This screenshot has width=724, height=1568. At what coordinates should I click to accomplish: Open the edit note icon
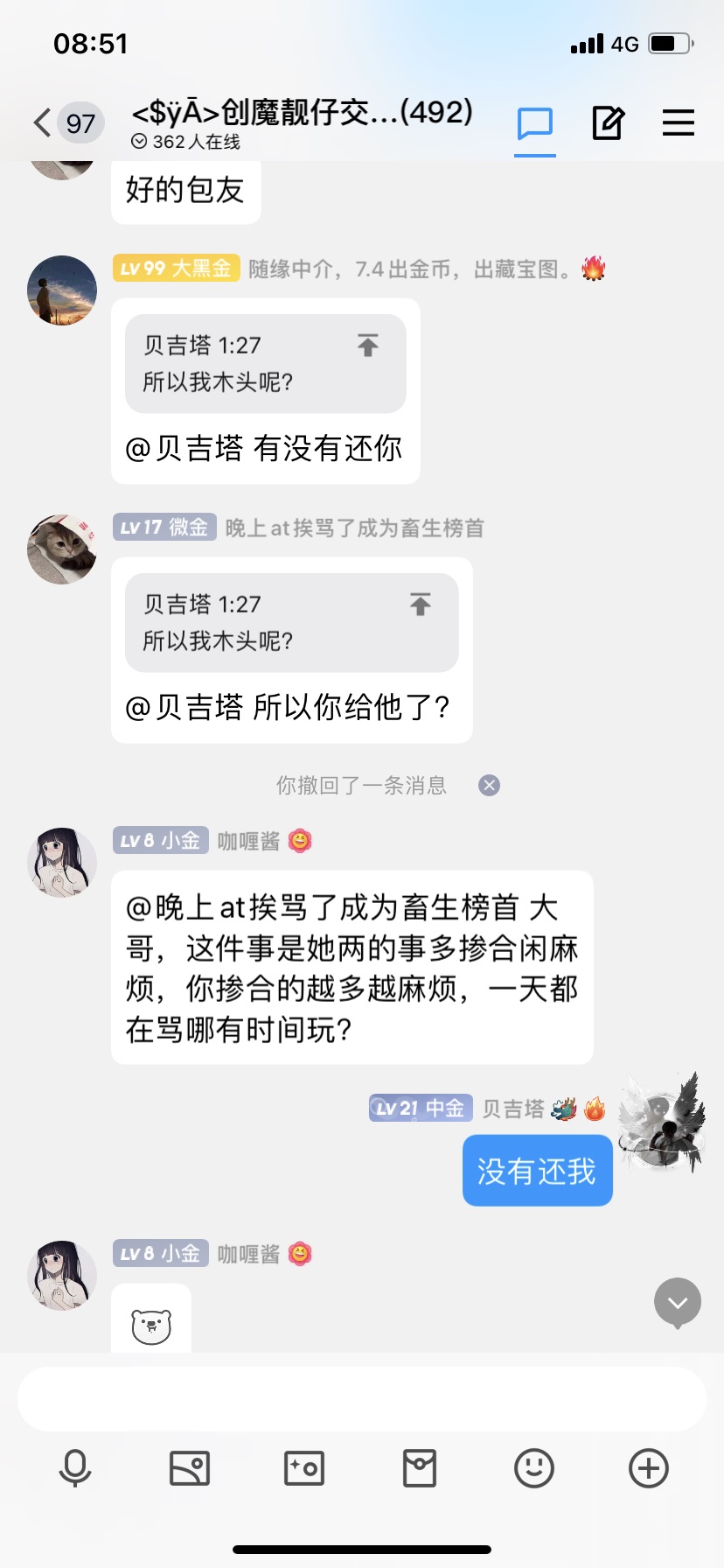point(608,123)
